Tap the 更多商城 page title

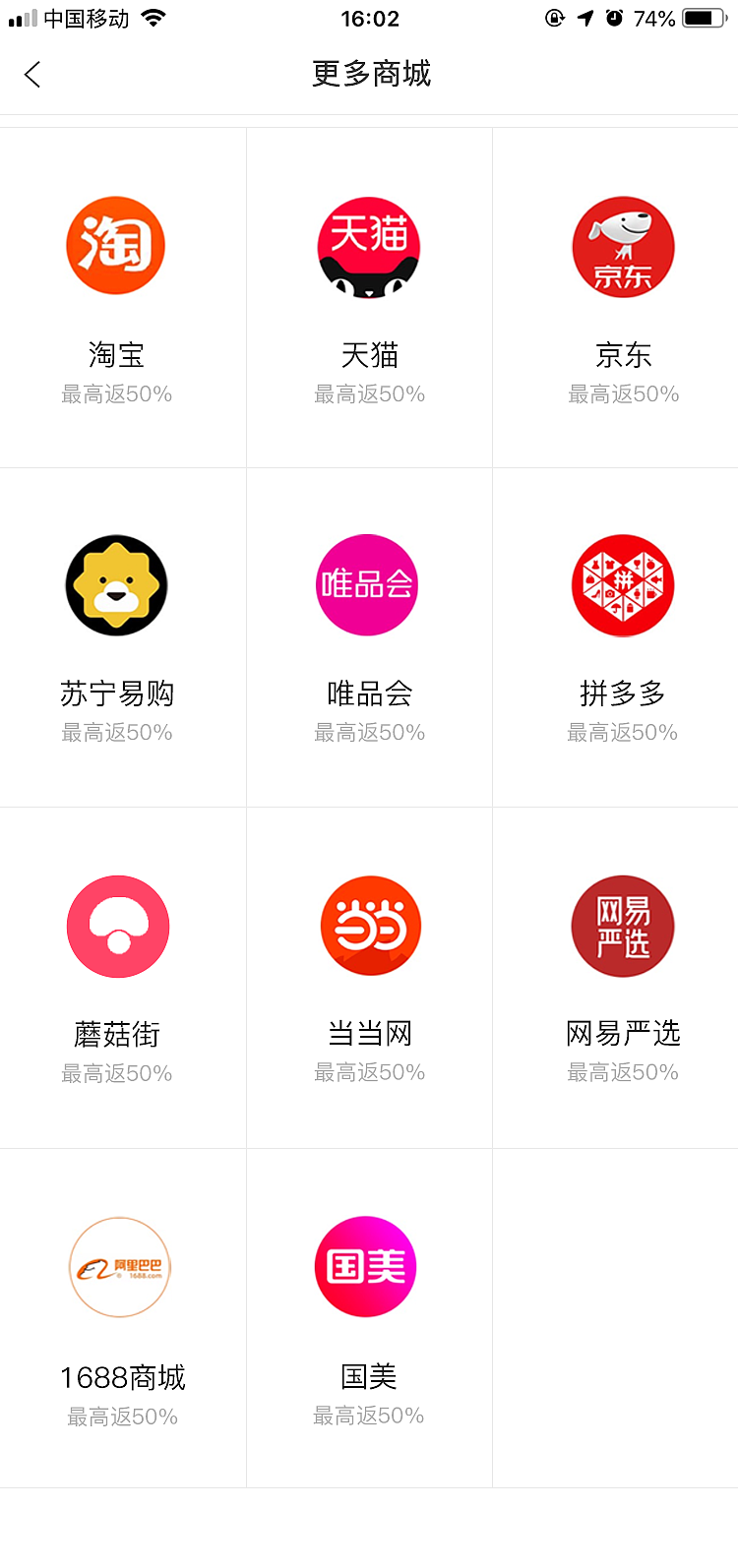pyautogui.click(x=369, y=74)
